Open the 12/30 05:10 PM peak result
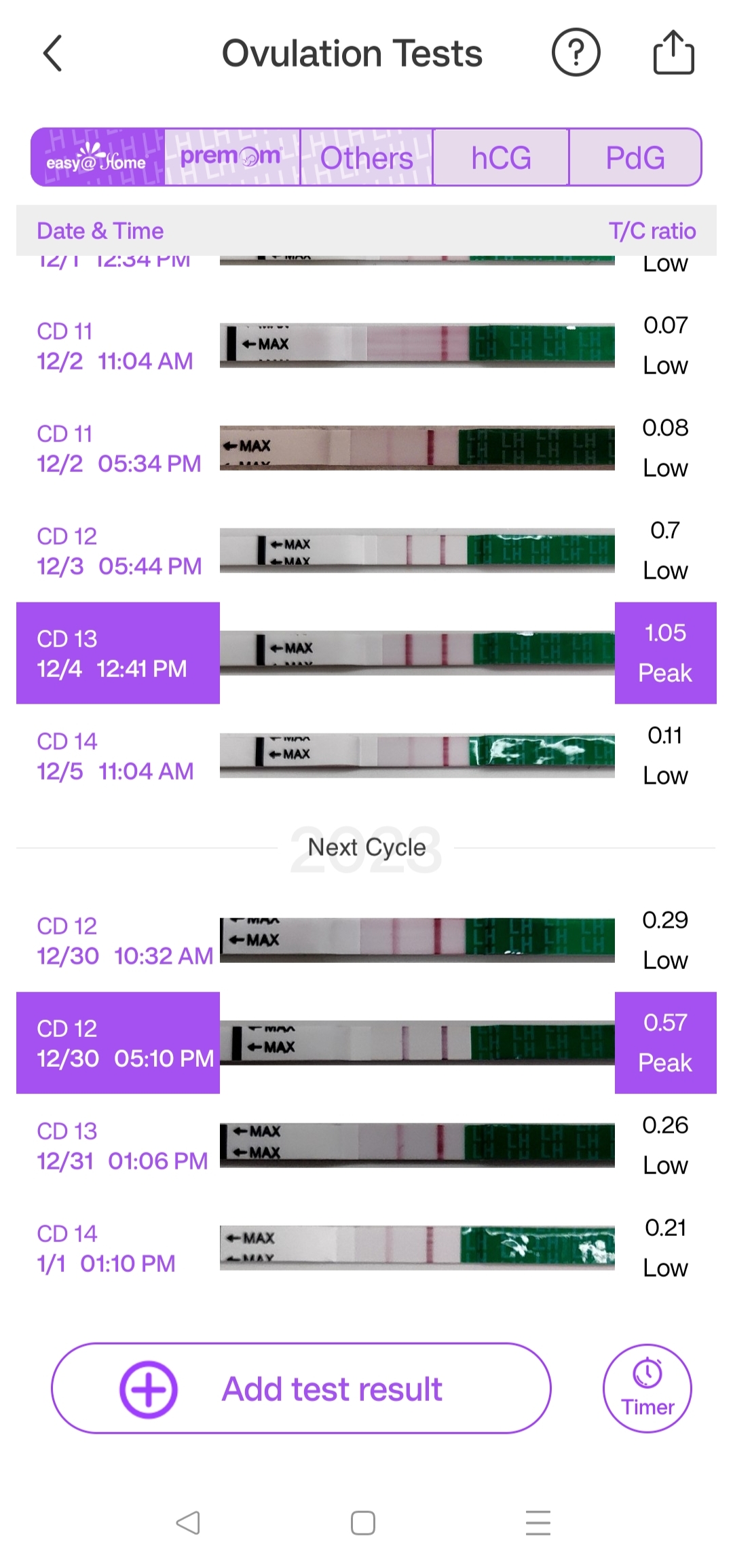The width and height of the screenshot is (733, 1568). pos(366,1043)
